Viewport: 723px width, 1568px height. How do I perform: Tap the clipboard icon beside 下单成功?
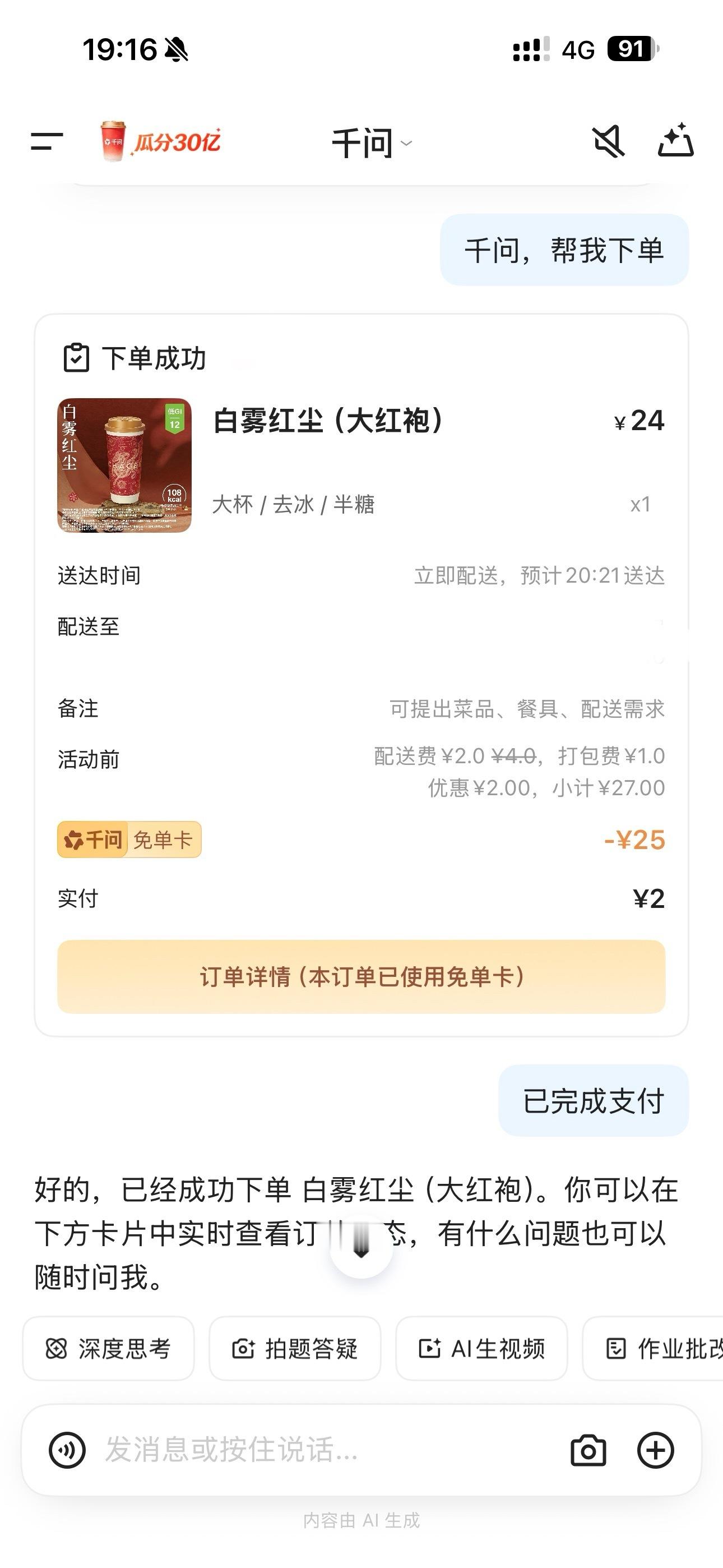[76, 357]
